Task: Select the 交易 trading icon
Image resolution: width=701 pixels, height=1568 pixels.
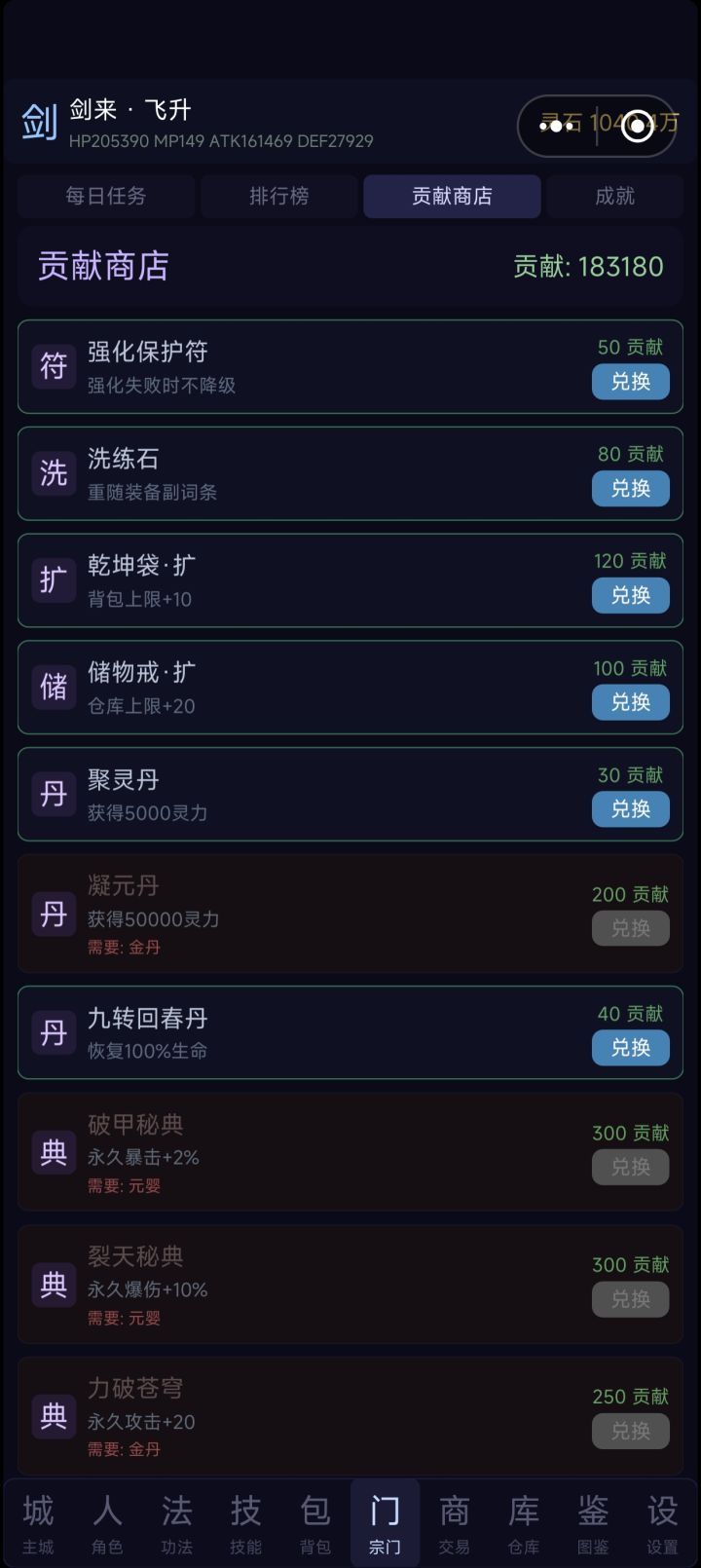Action: pyautogui.click(x=455, y=1519)
